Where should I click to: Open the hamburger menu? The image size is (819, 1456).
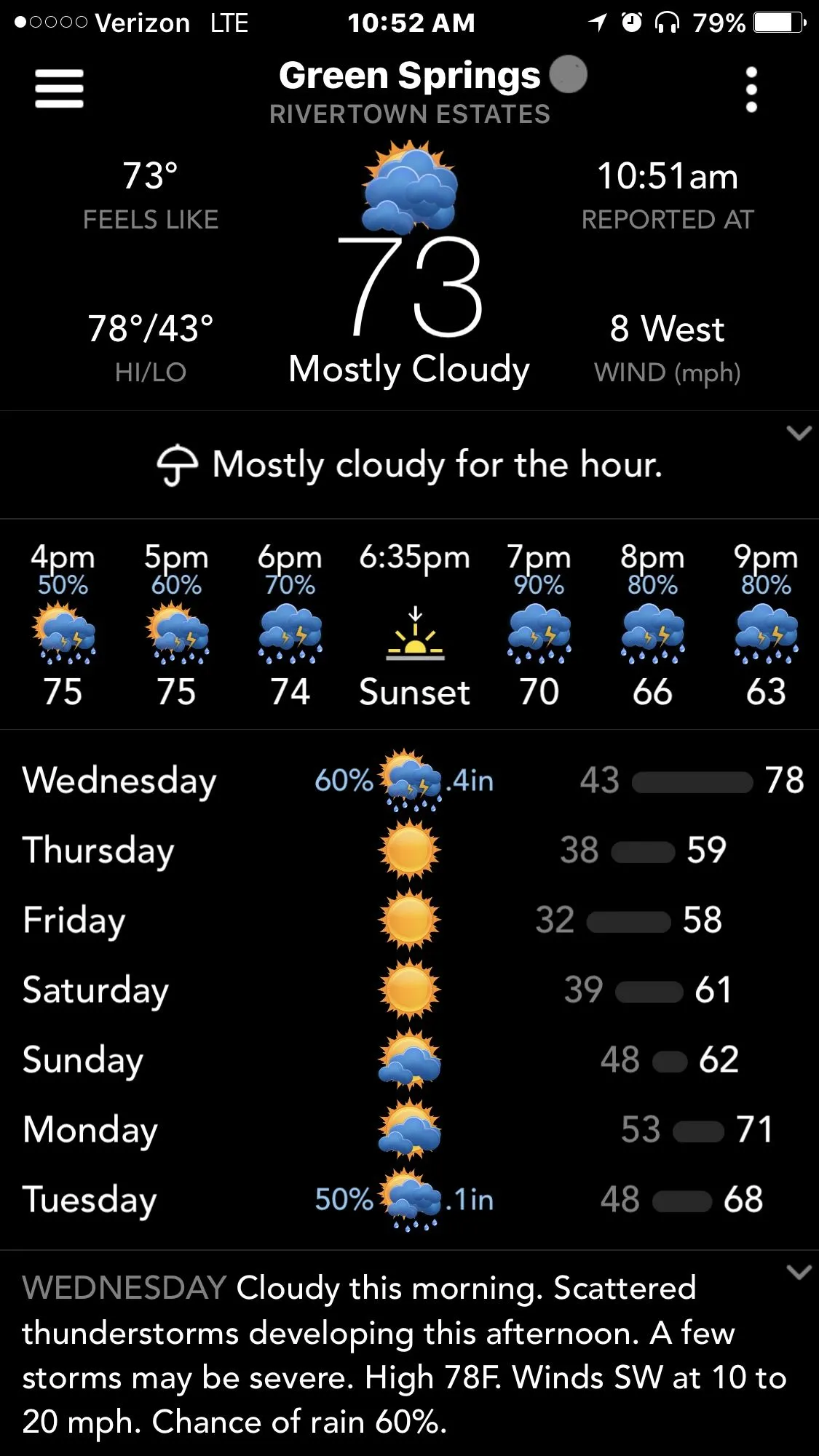59,89
